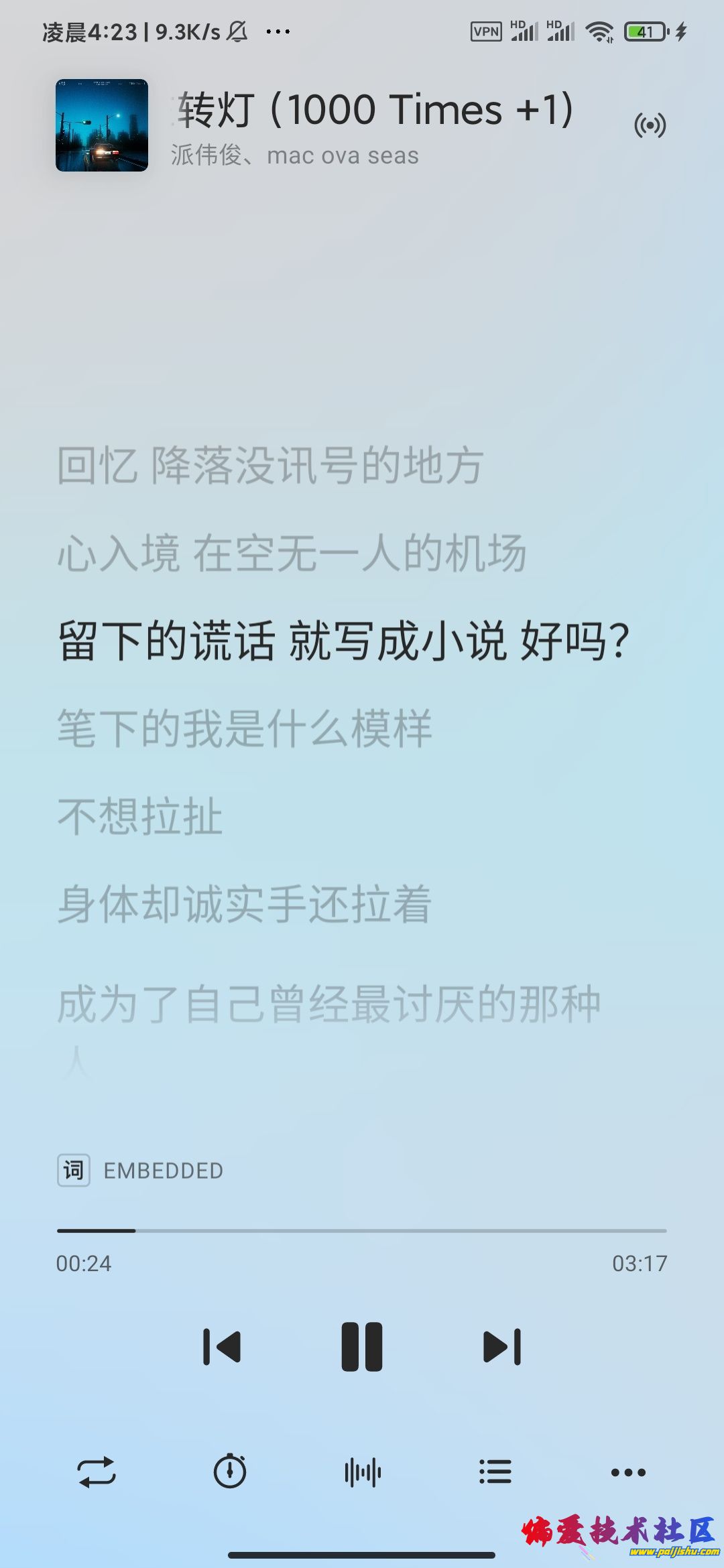Toggle the repeat mode icon
724x1568 pixels.
click(97, 1472)
